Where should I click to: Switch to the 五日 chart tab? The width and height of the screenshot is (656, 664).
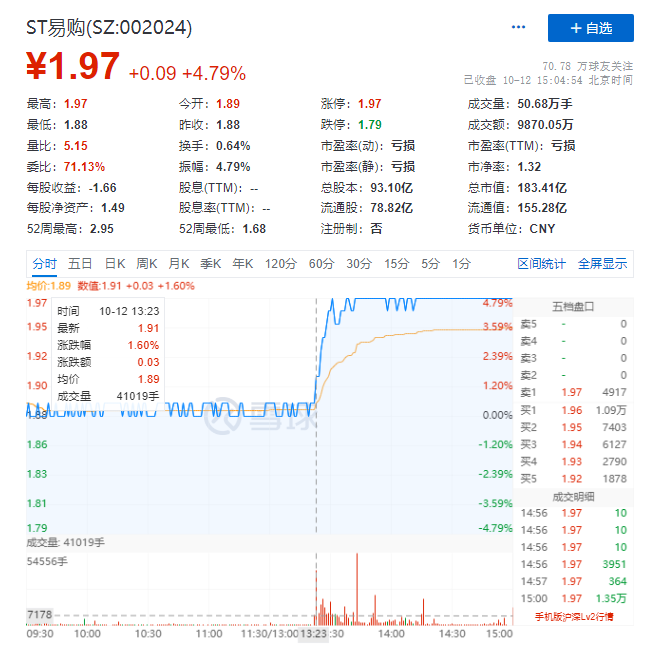[x=80, y=264]
